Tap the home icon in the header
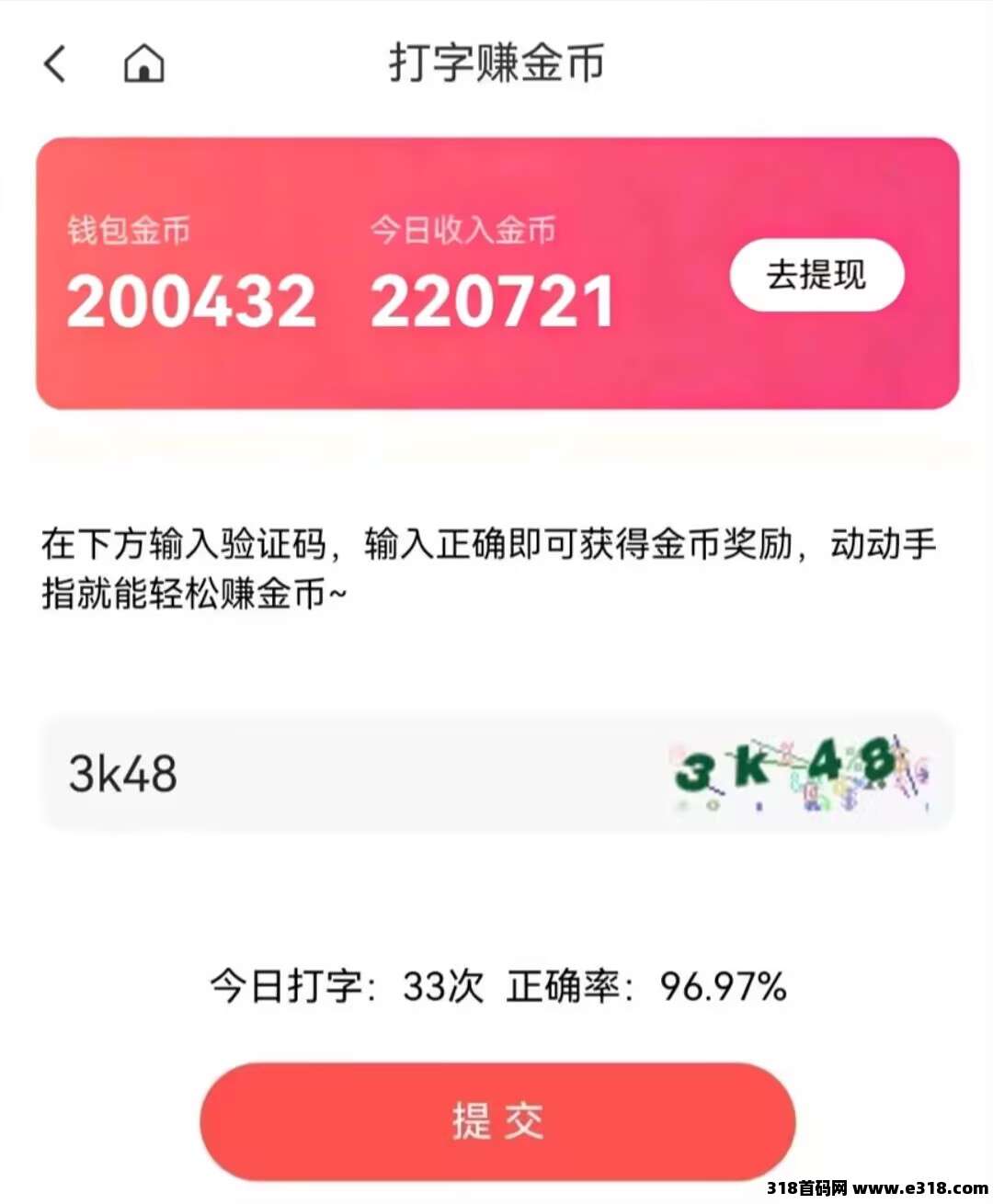This screenshot has height=1204, width=993. [143, 64]
